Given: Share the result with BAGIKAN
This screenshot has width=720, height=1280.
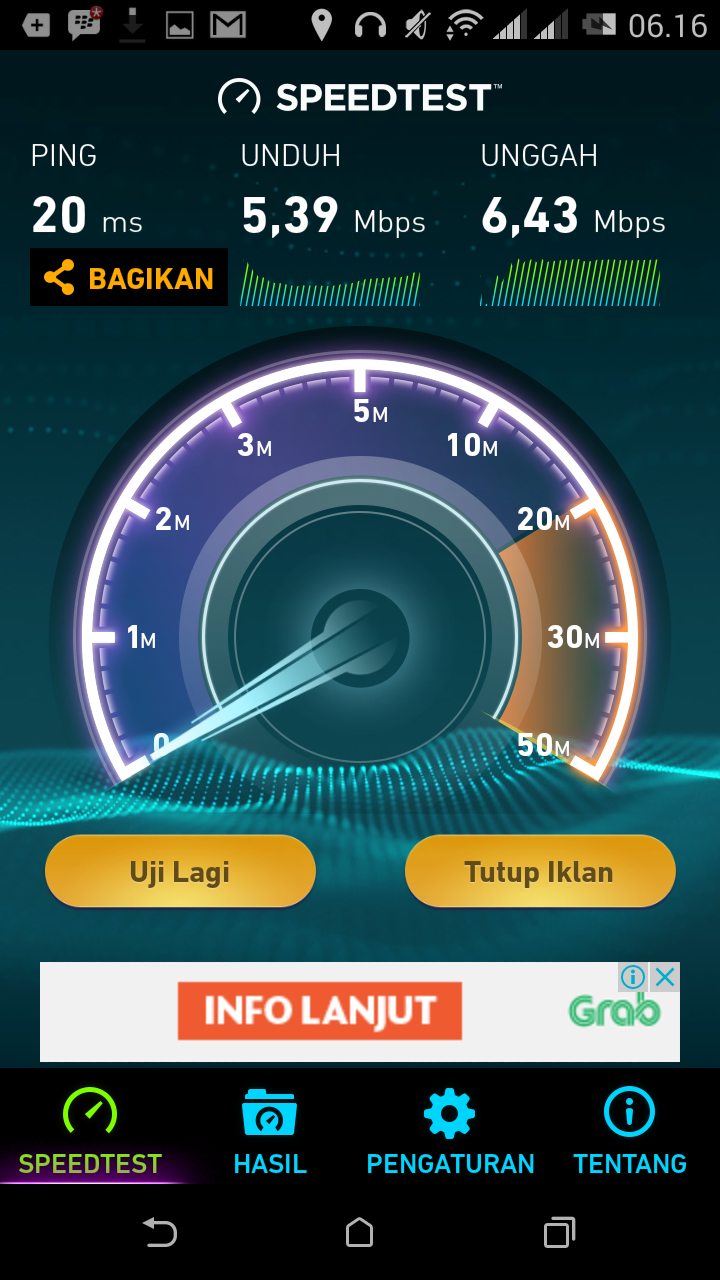Looking at the screenshot, I should pyautogui.click(x=129, y=277).
